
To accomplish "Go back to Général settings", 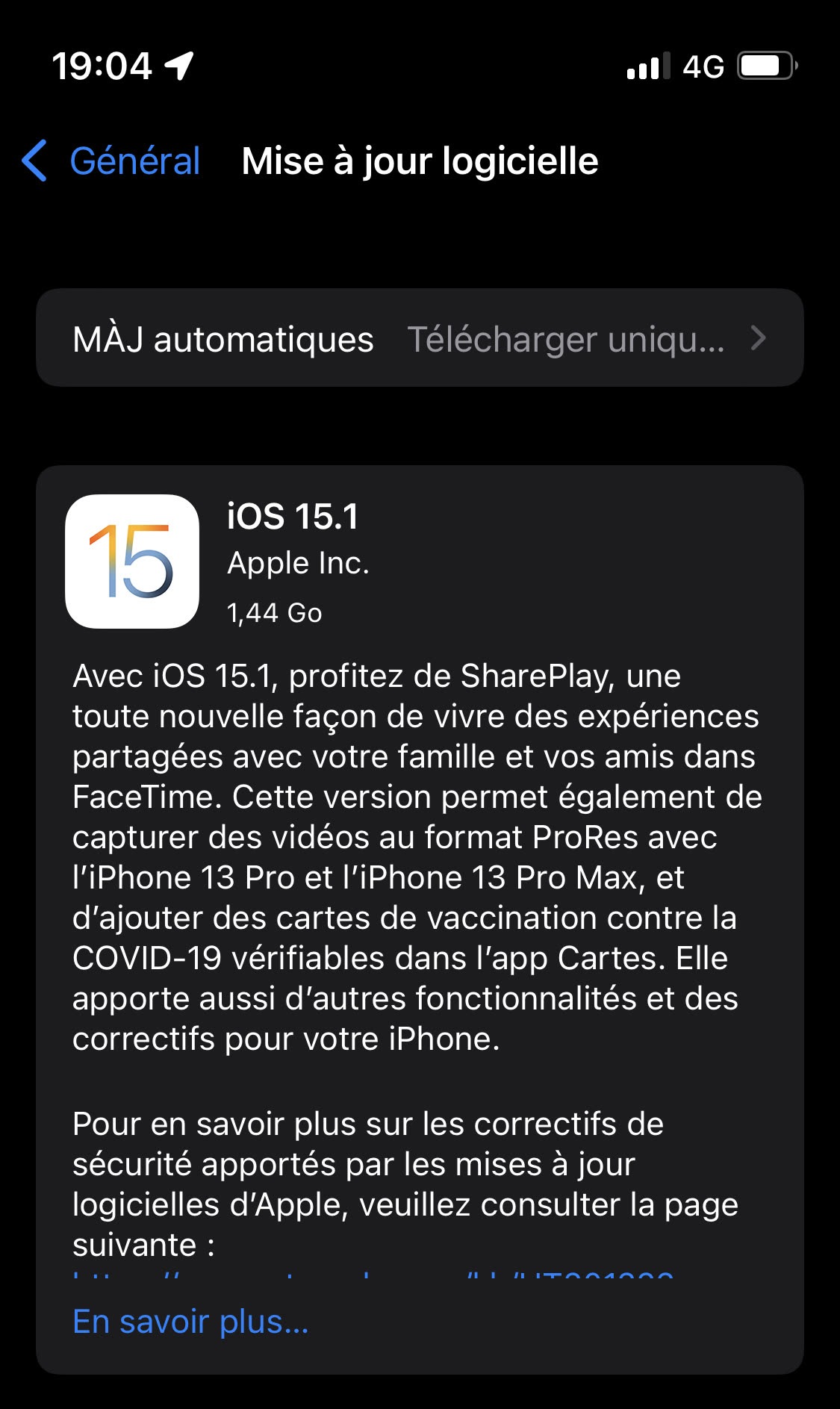I will pyautogui.click(x=112, y=161).
